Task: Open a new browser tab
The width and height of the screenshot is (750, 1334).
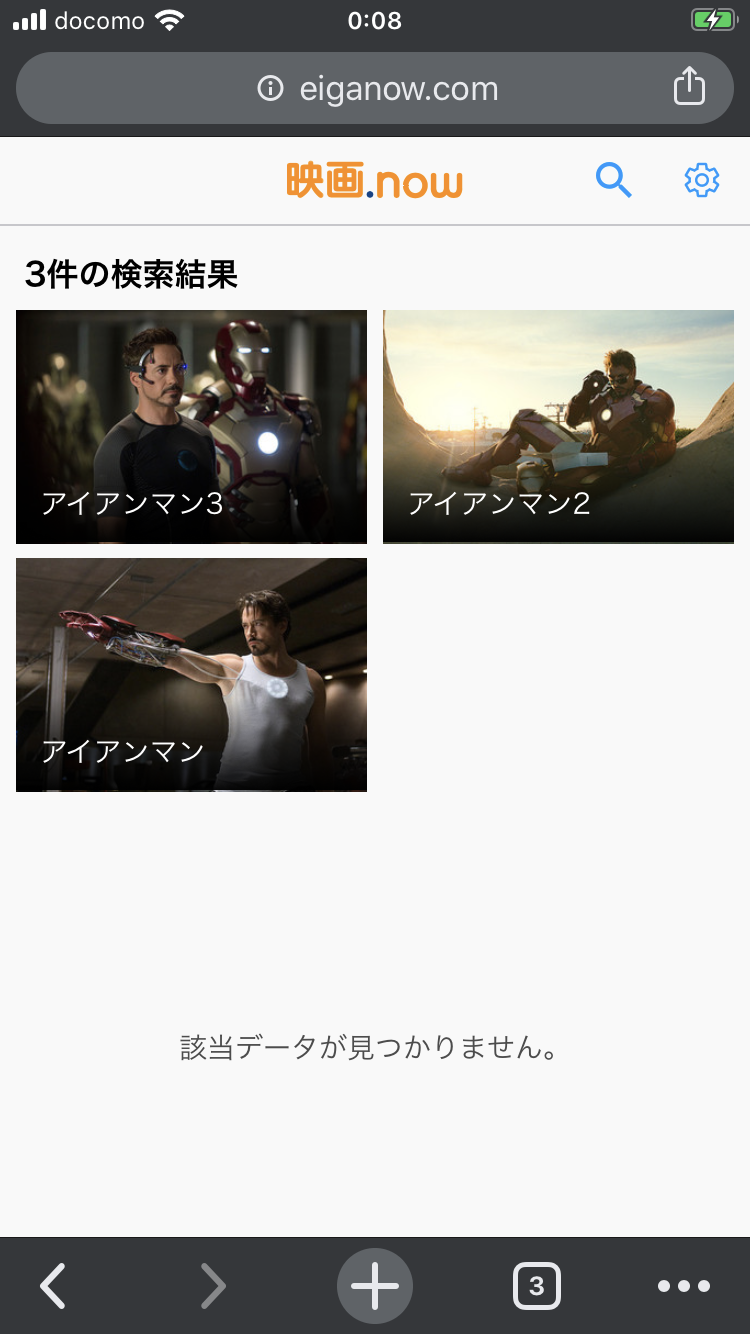Action: 375,1286
